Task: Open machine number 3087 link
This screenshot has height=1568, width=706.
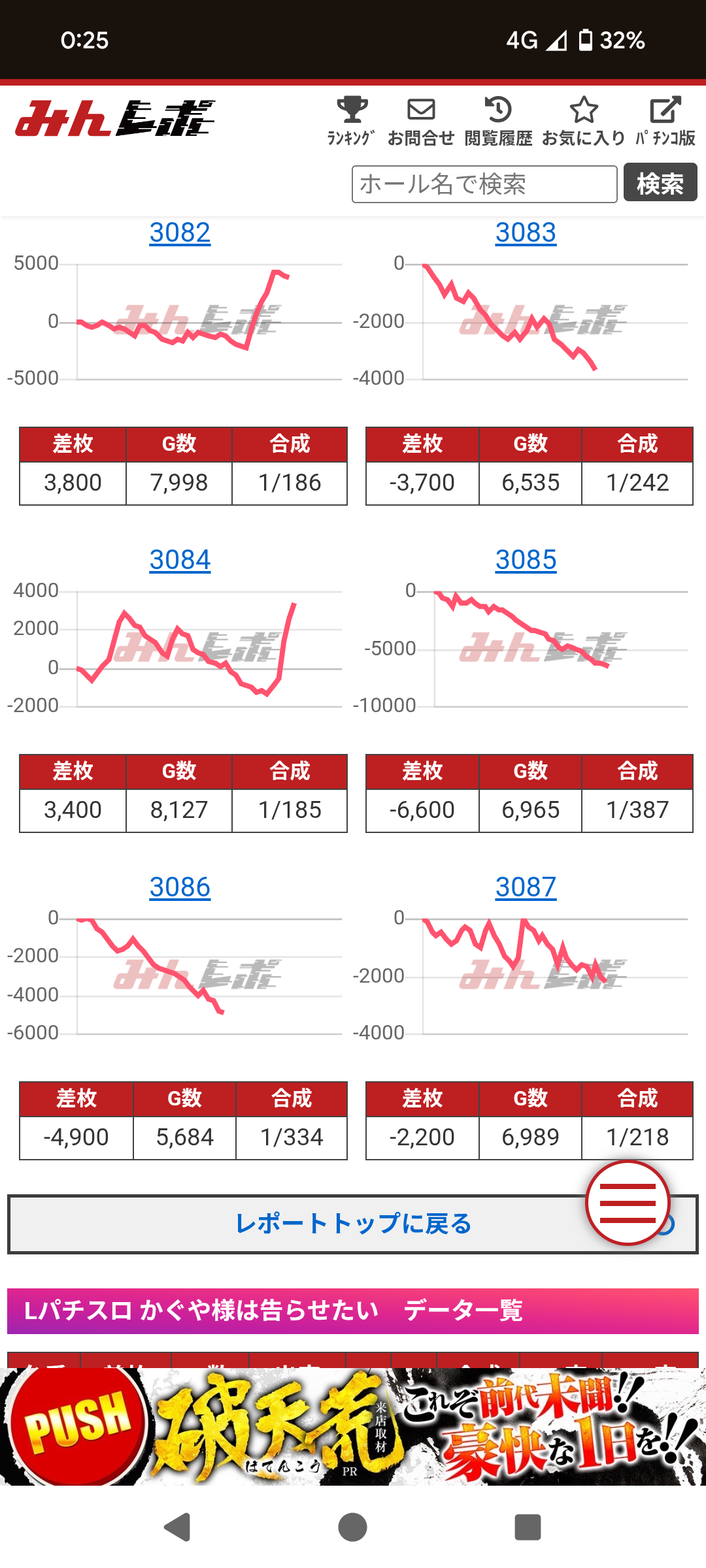Action: pos(526,887)
